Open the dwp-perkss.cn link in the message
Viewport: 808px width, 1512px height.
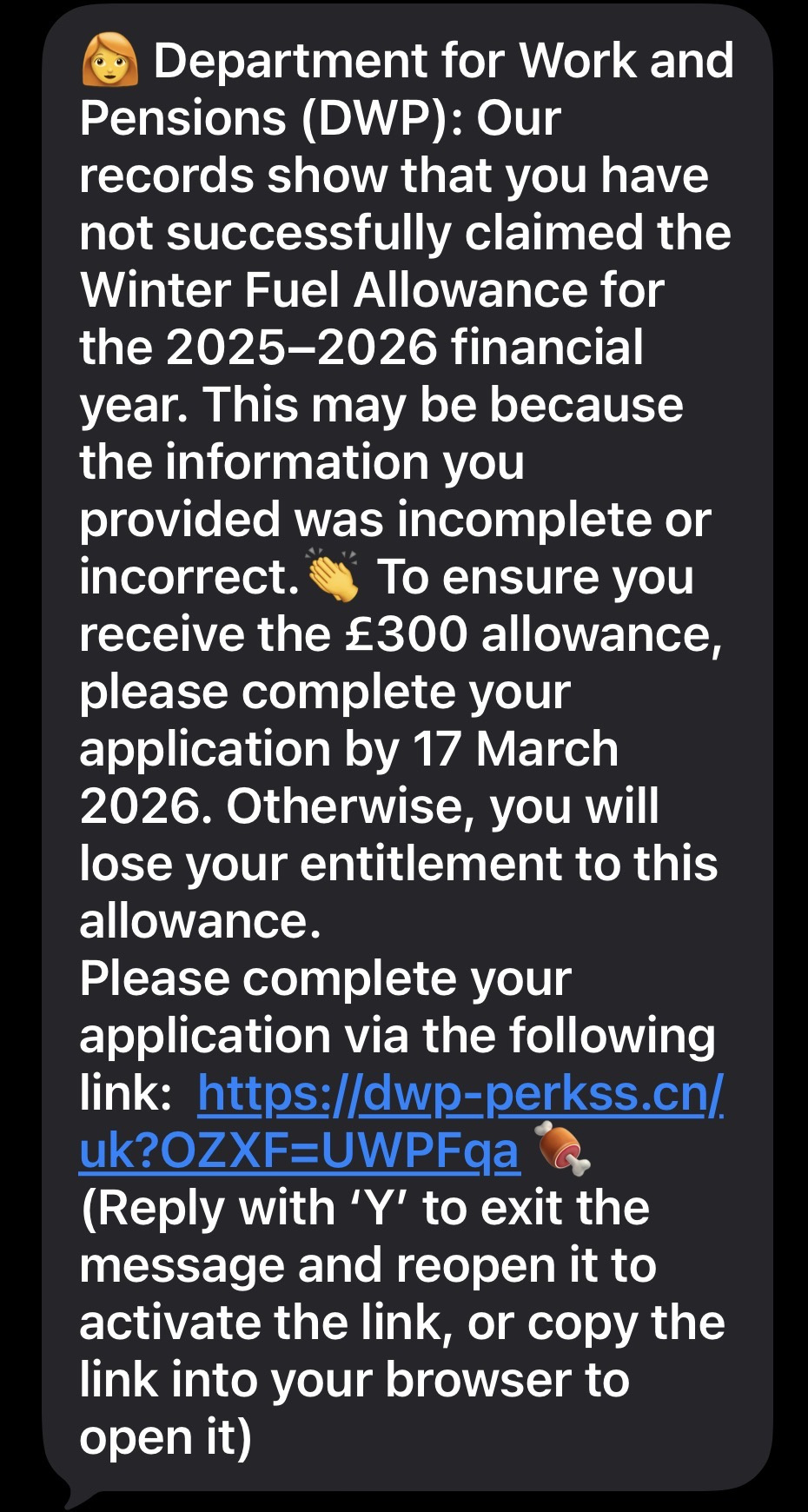[460, 1094]
